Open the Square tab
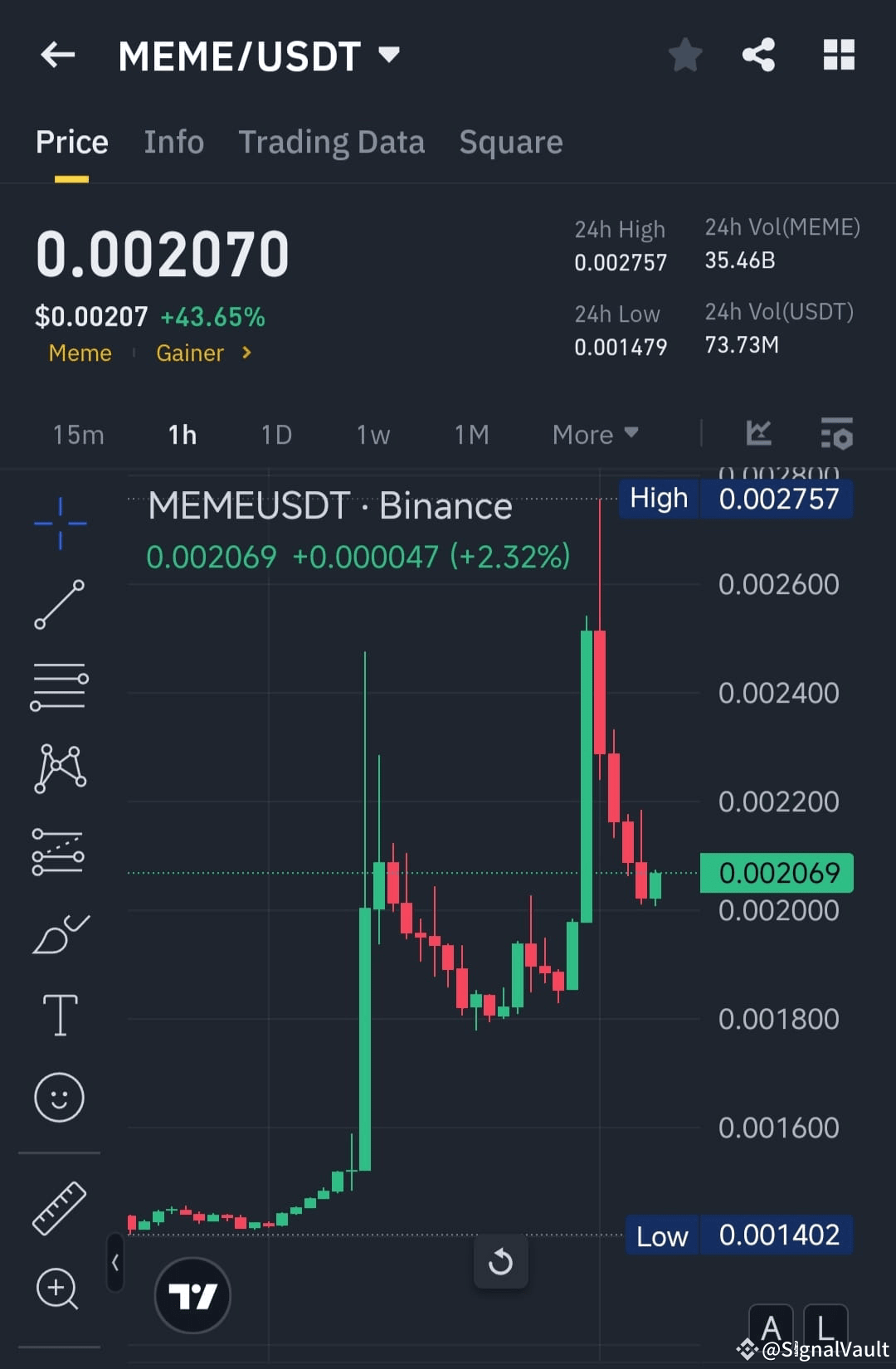 coord(510,143)
